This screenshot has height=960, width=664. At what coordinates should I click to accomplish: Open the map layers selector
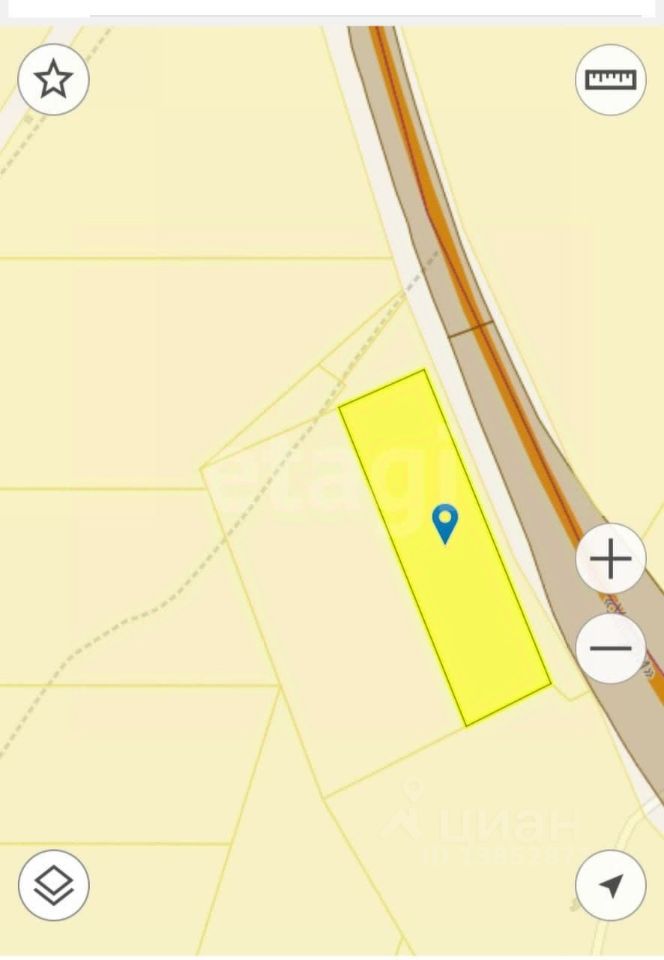pos(54,885)
